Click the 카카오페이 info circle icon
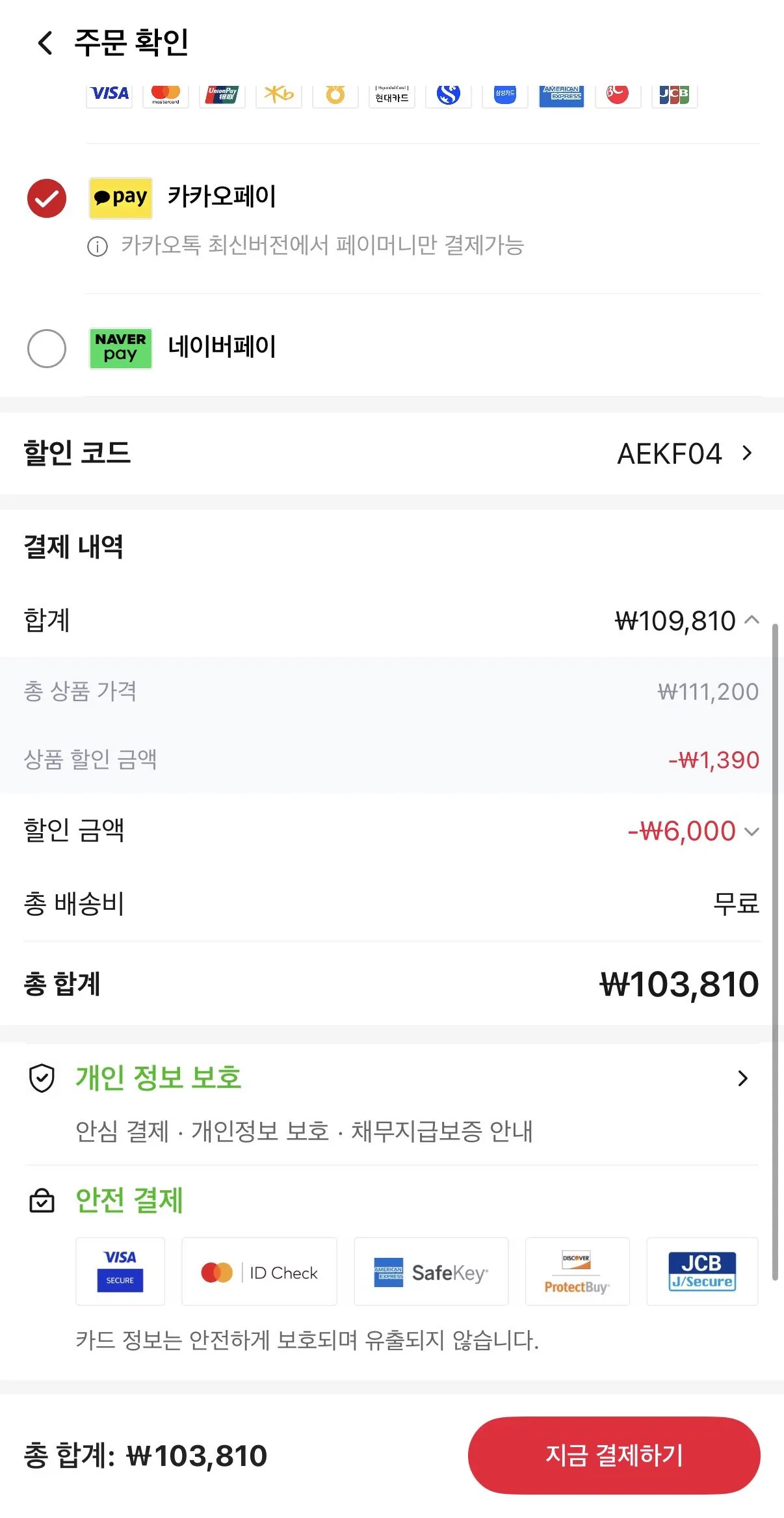Image resolution: width=784 pixels, height=1518 pixels. coord(96,246)
